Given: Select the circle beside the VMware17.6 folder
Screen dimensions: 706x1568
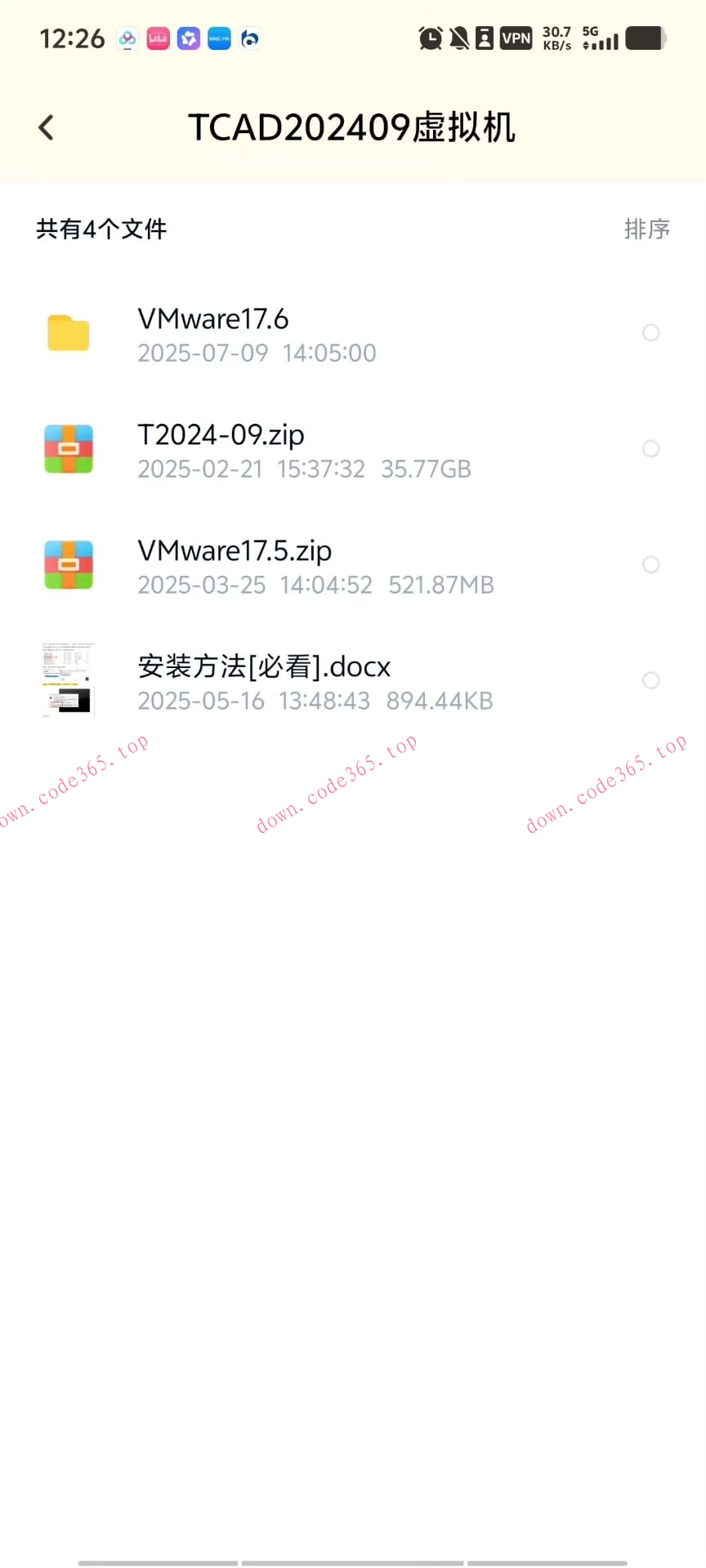Looking at the screenshot, I should [x=650, y=333].
